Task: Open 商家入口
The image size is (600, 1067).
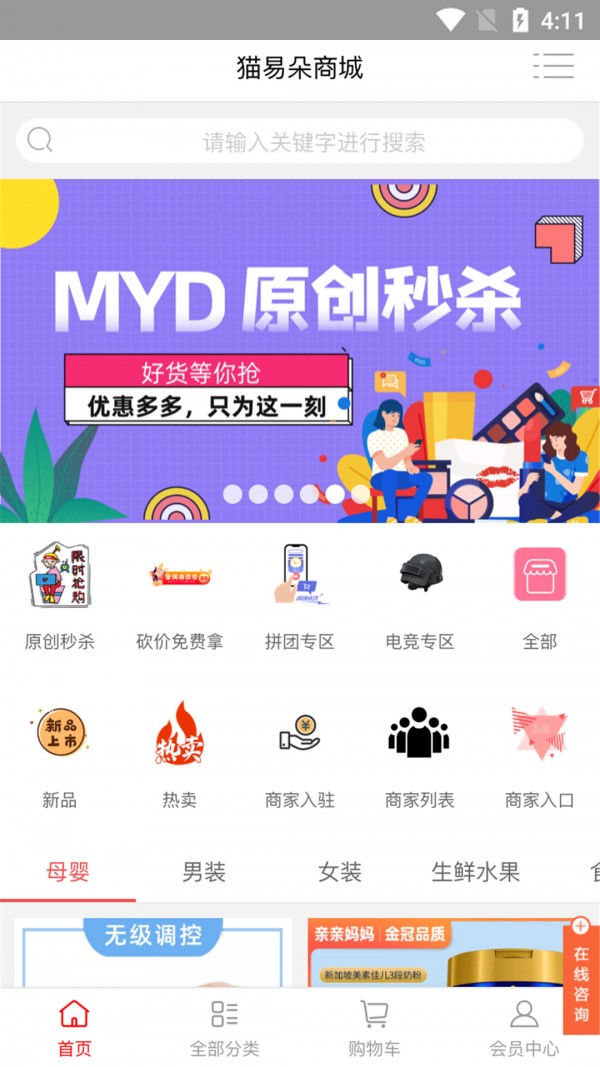Action: (x=540, y=754)
